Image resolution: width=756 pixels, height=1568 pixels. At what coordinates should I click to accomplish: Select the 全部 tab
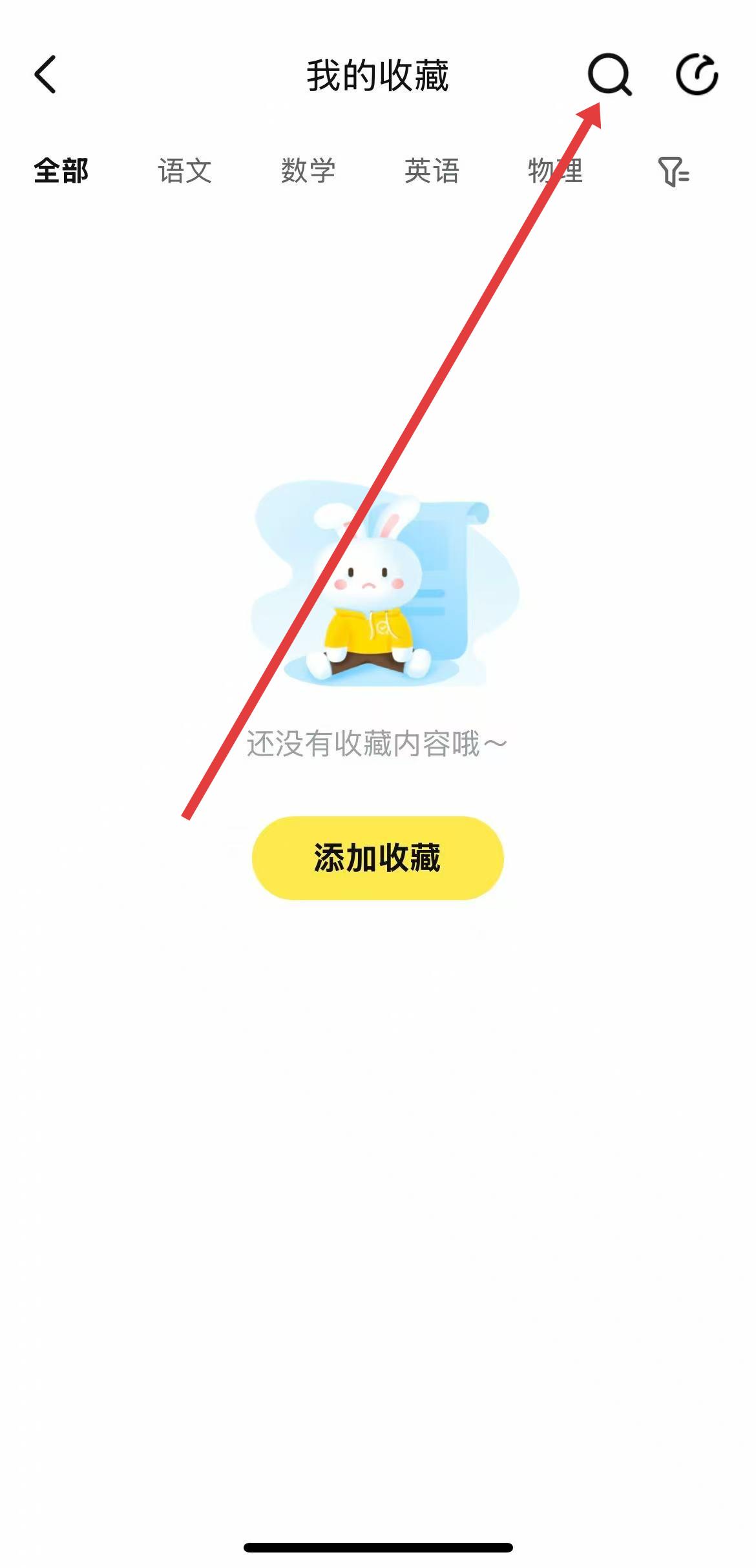(61, 171)
